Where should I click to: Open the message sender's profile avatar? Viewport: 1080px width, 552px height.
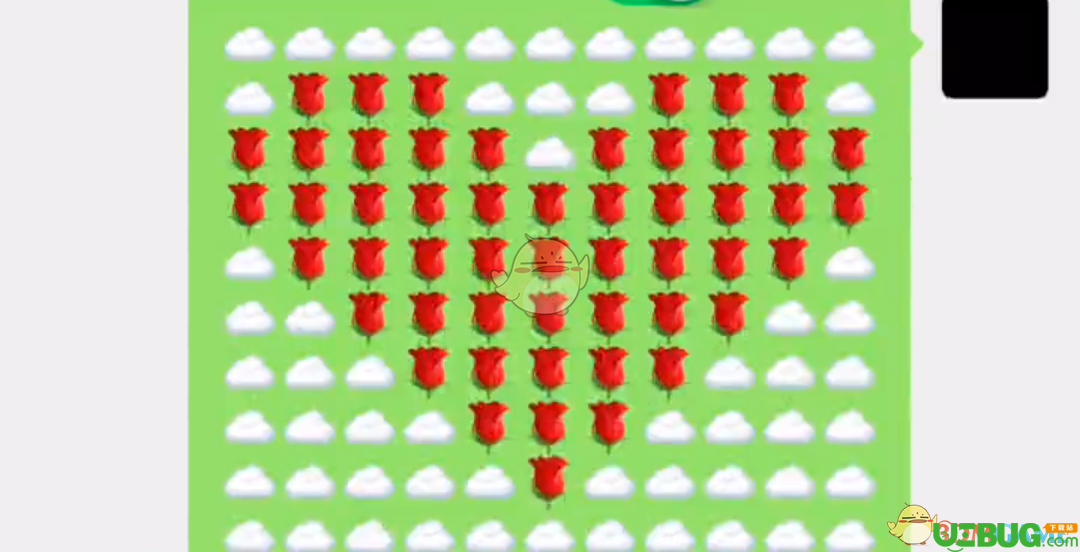994,47
